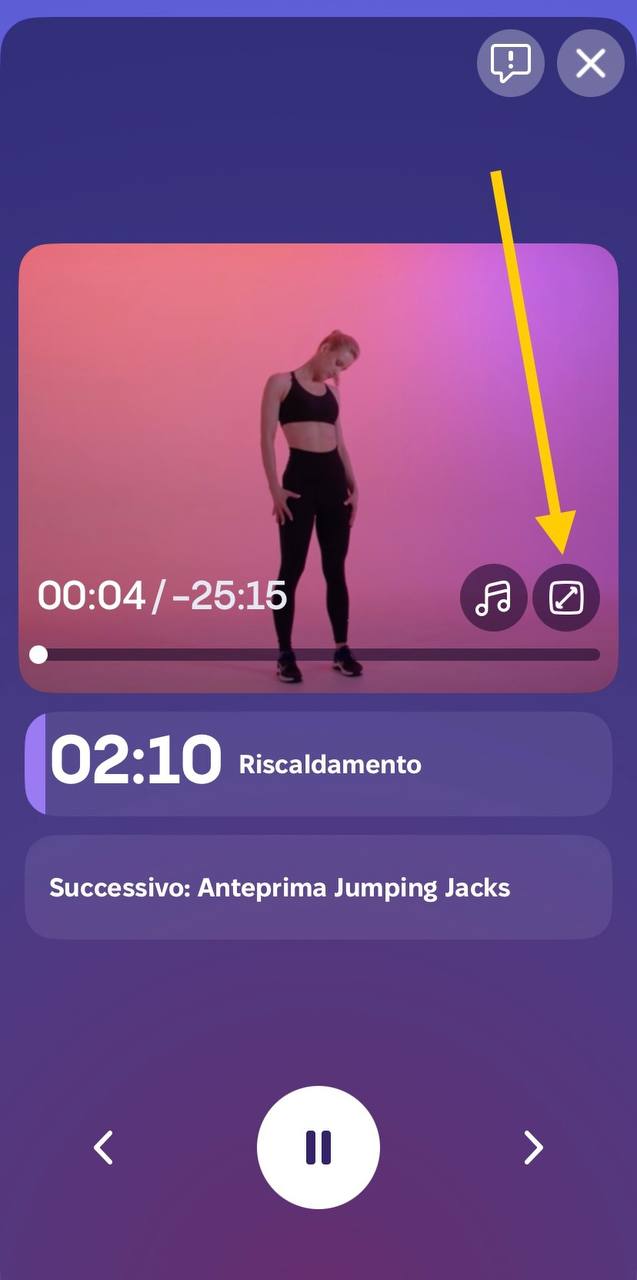Tap the video progress bar
Image resolution: width=637 pixels, height=1280 pixels.
(x=318, y=655)
